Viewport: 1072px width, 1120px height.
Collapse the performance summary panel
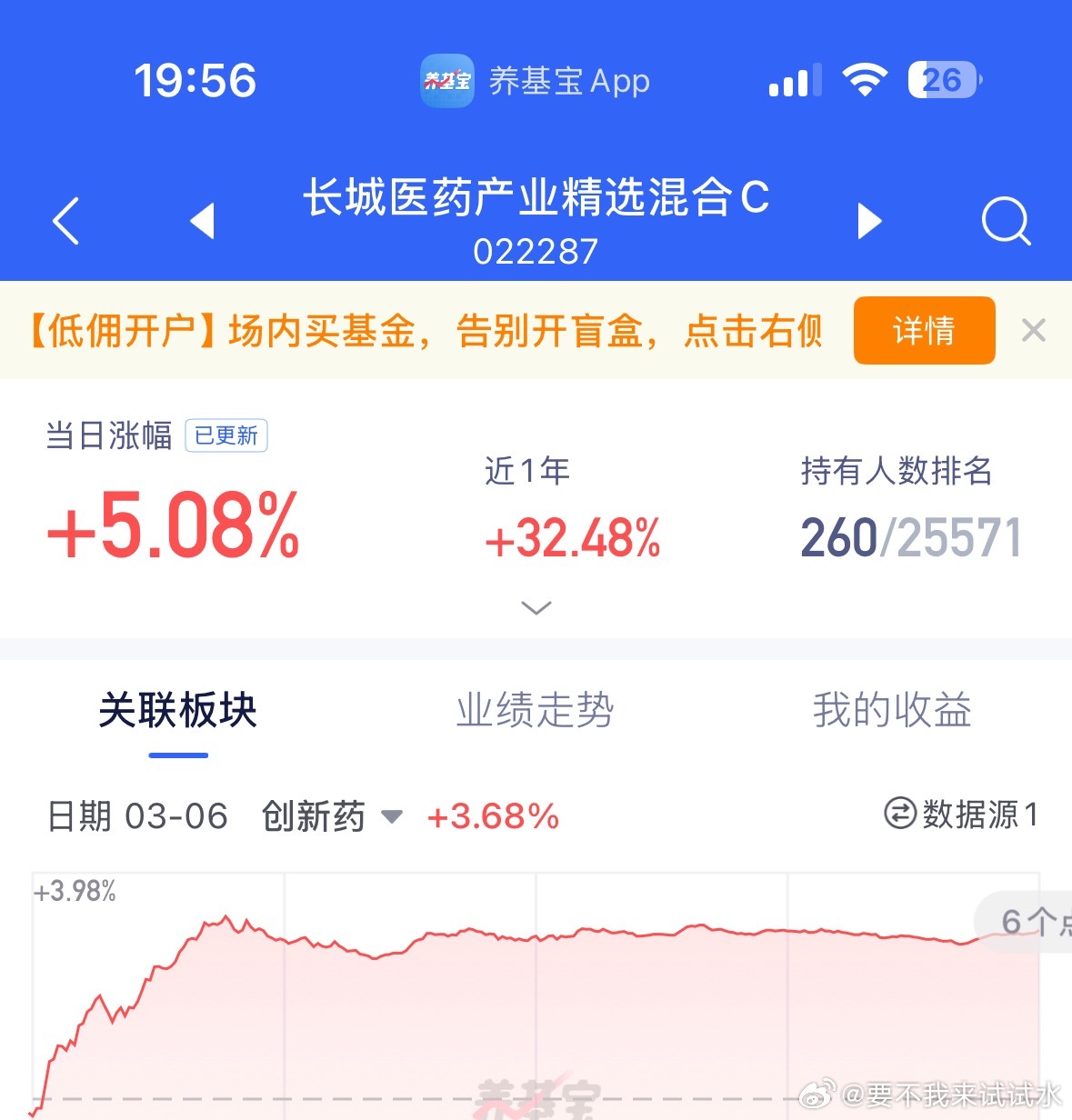point(536,607)
